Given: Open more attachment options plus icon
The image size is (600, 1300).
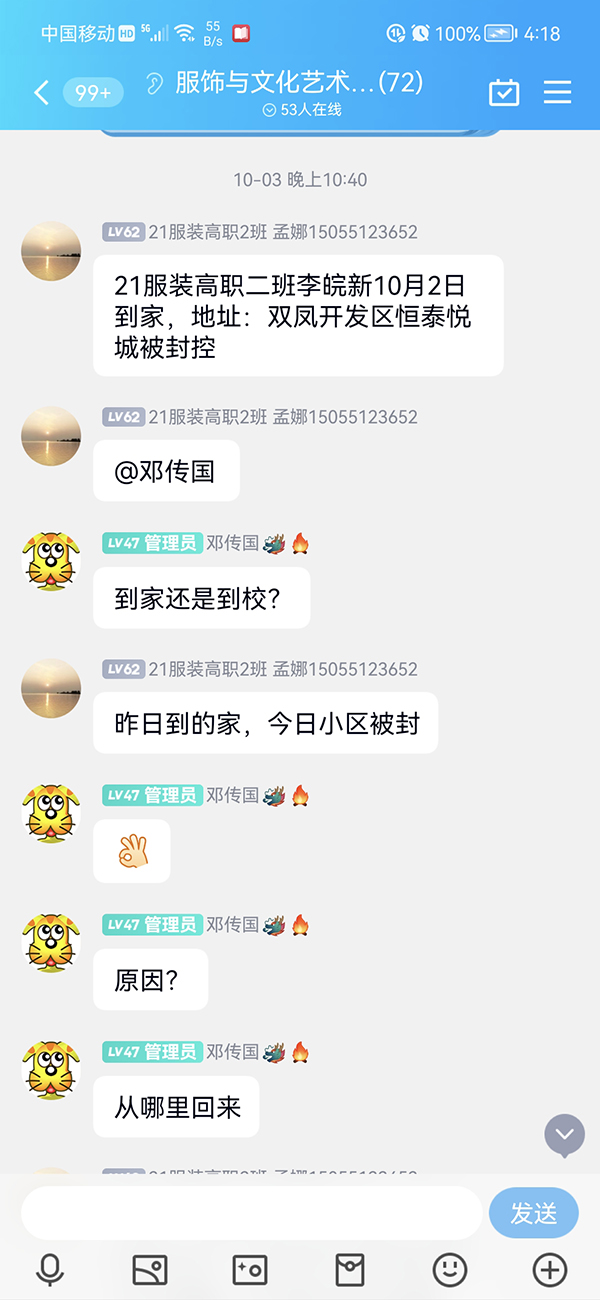Looking at the screenshot, I should click(x=549, y=1270).
